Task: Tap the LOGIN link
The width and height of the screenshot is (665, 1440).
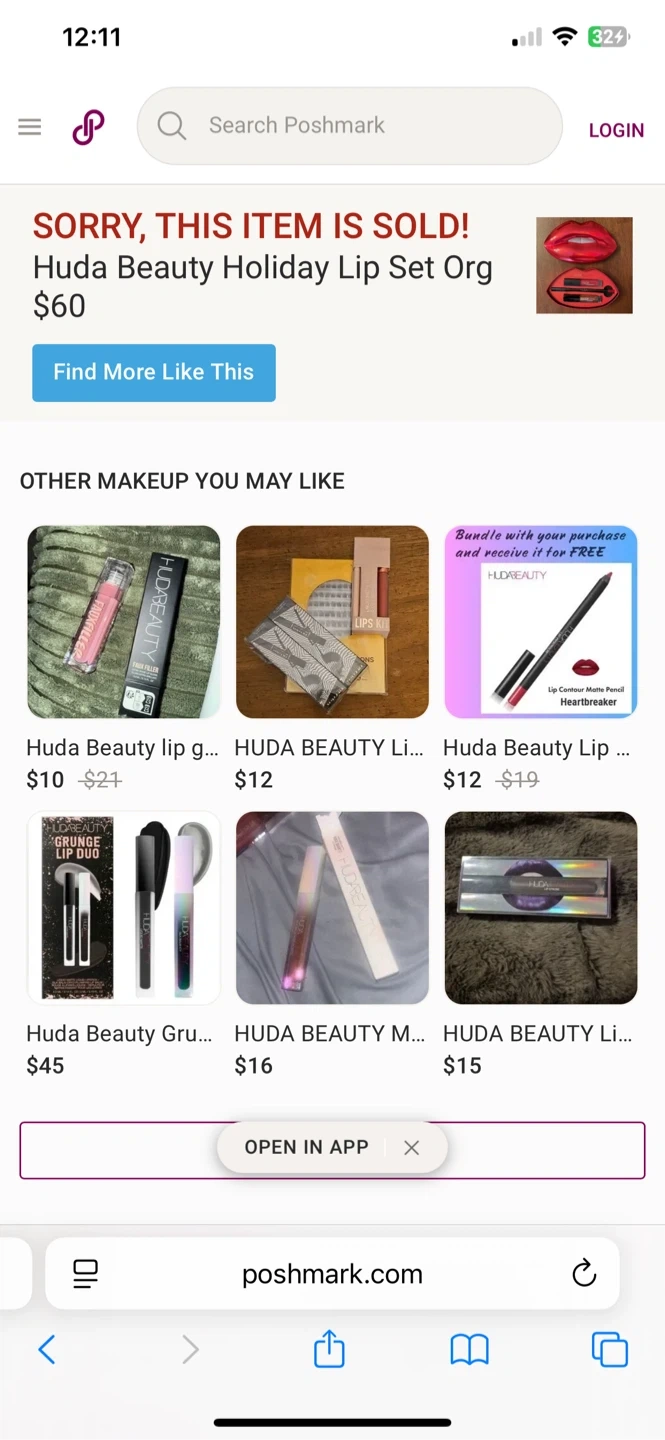Action: (616, 130)
